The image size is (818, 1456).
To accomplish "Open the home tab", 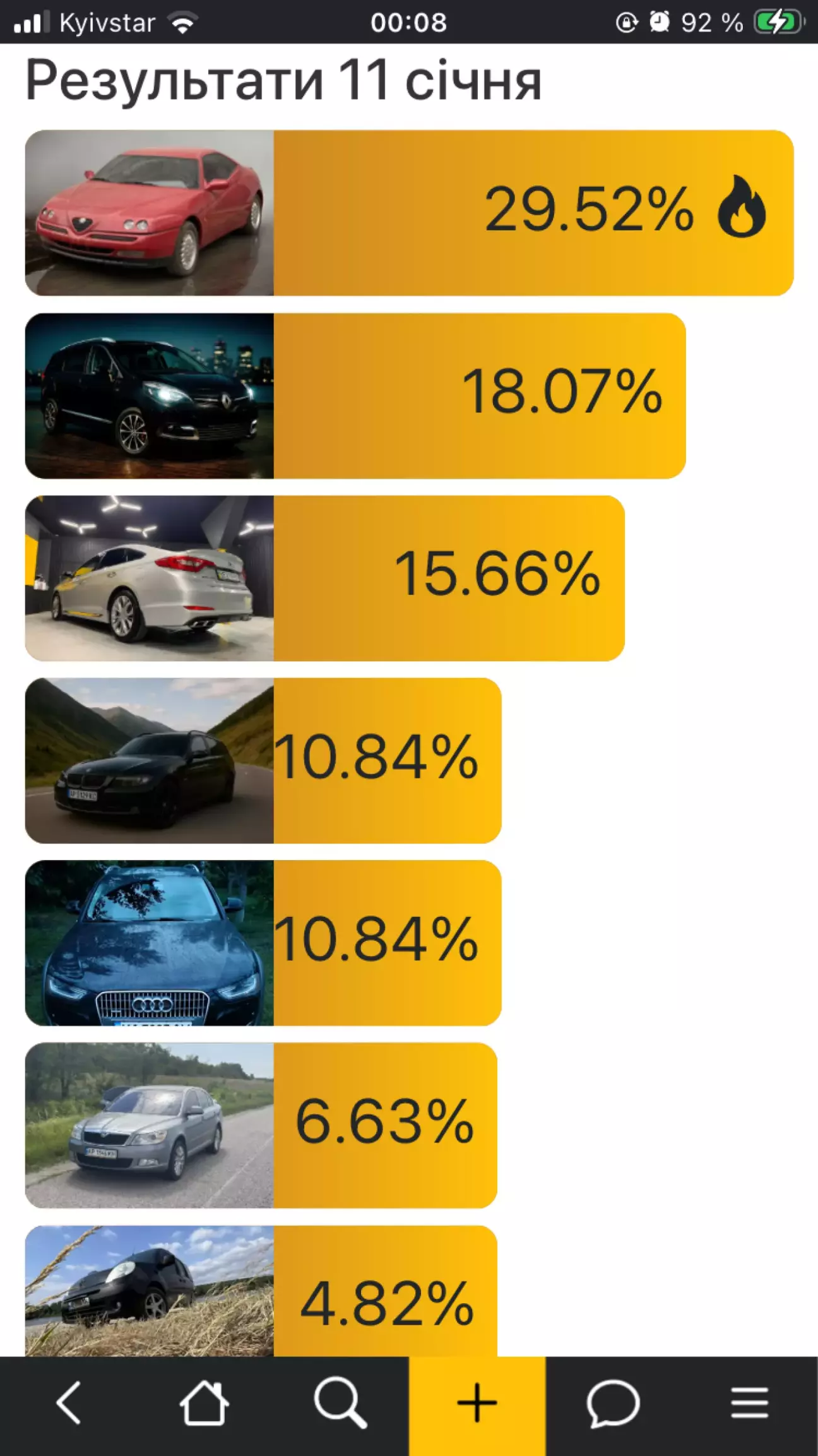I will [204, 1403].
